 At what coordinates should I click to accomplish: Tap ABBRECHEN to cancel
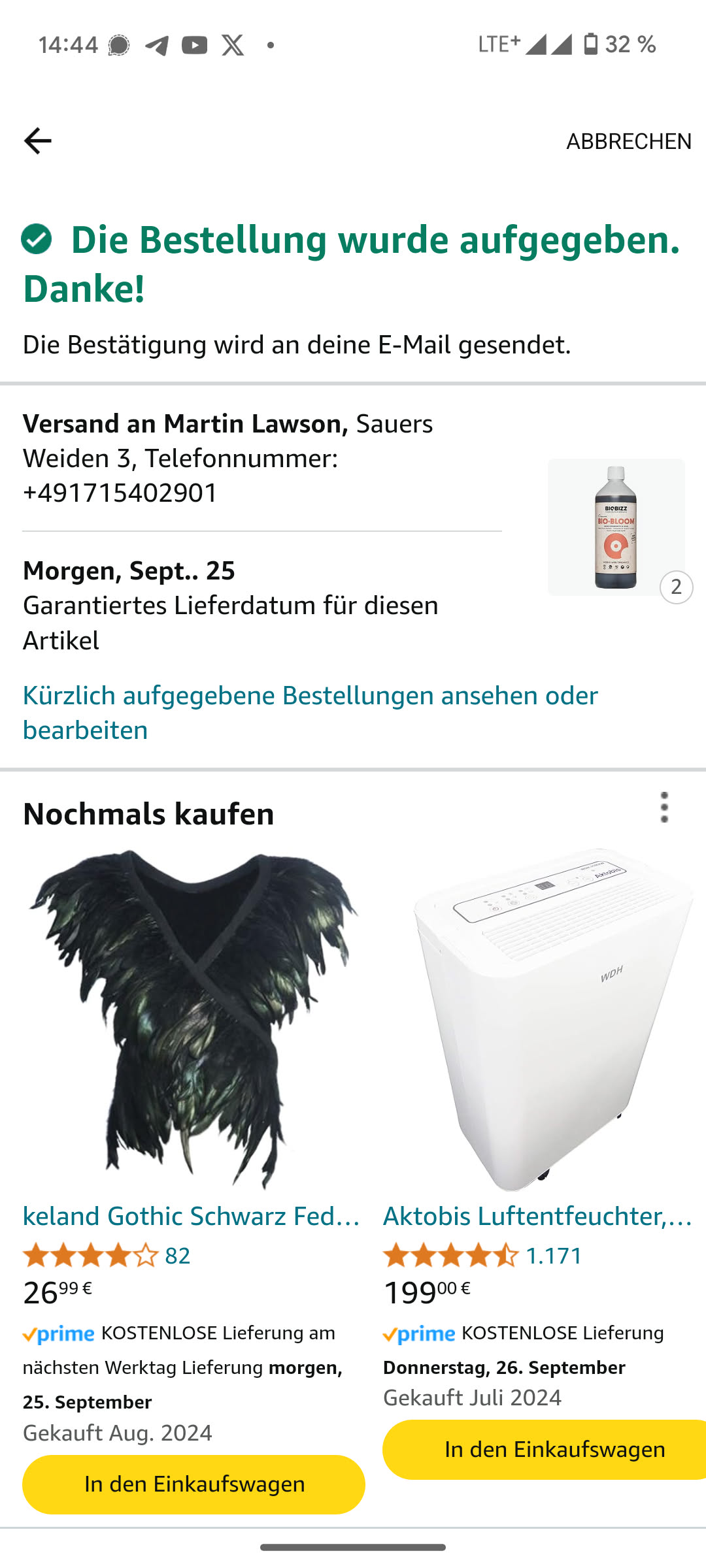(x=628, y=141)
